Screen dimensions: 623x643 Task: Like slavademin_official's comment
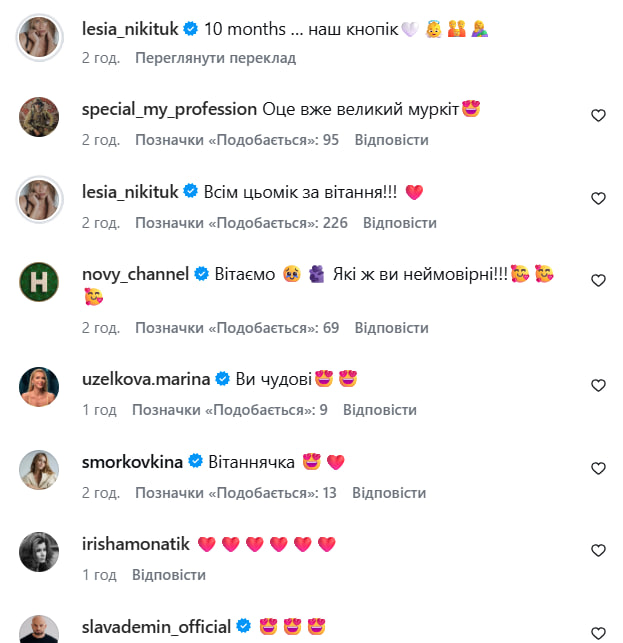pos(598,632)
